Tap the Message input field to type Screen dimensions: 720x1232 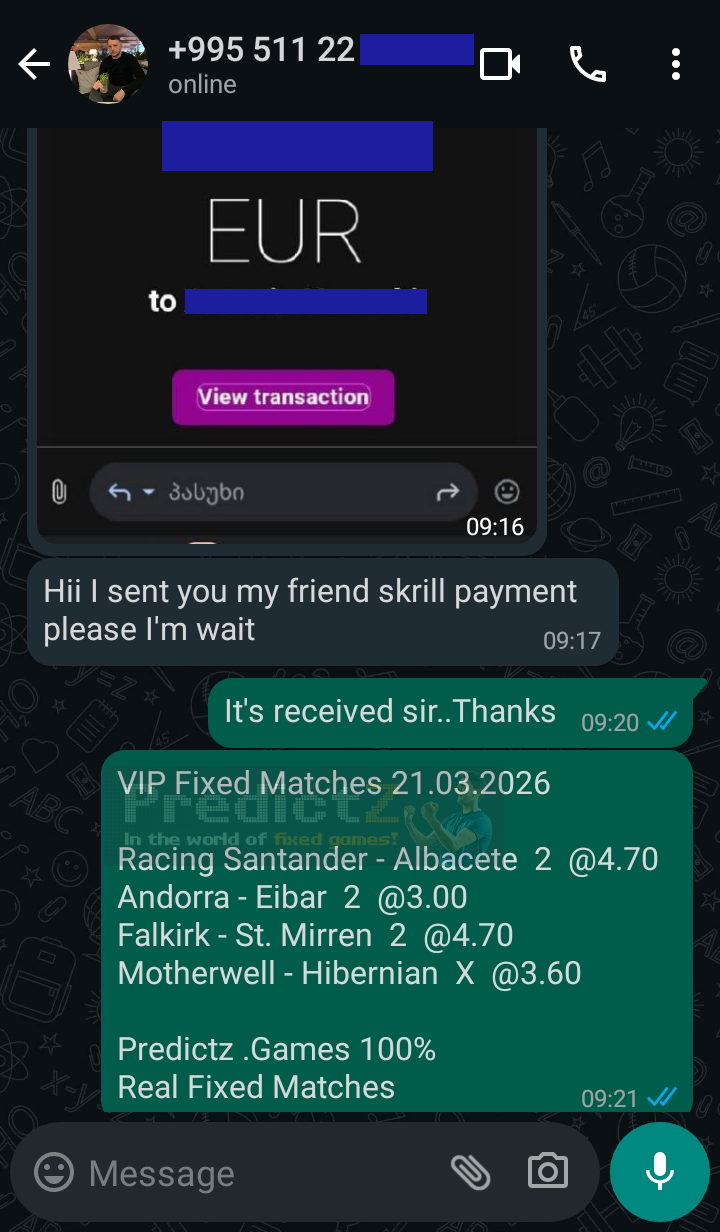pyautogui.click(x=200, y=1172)
